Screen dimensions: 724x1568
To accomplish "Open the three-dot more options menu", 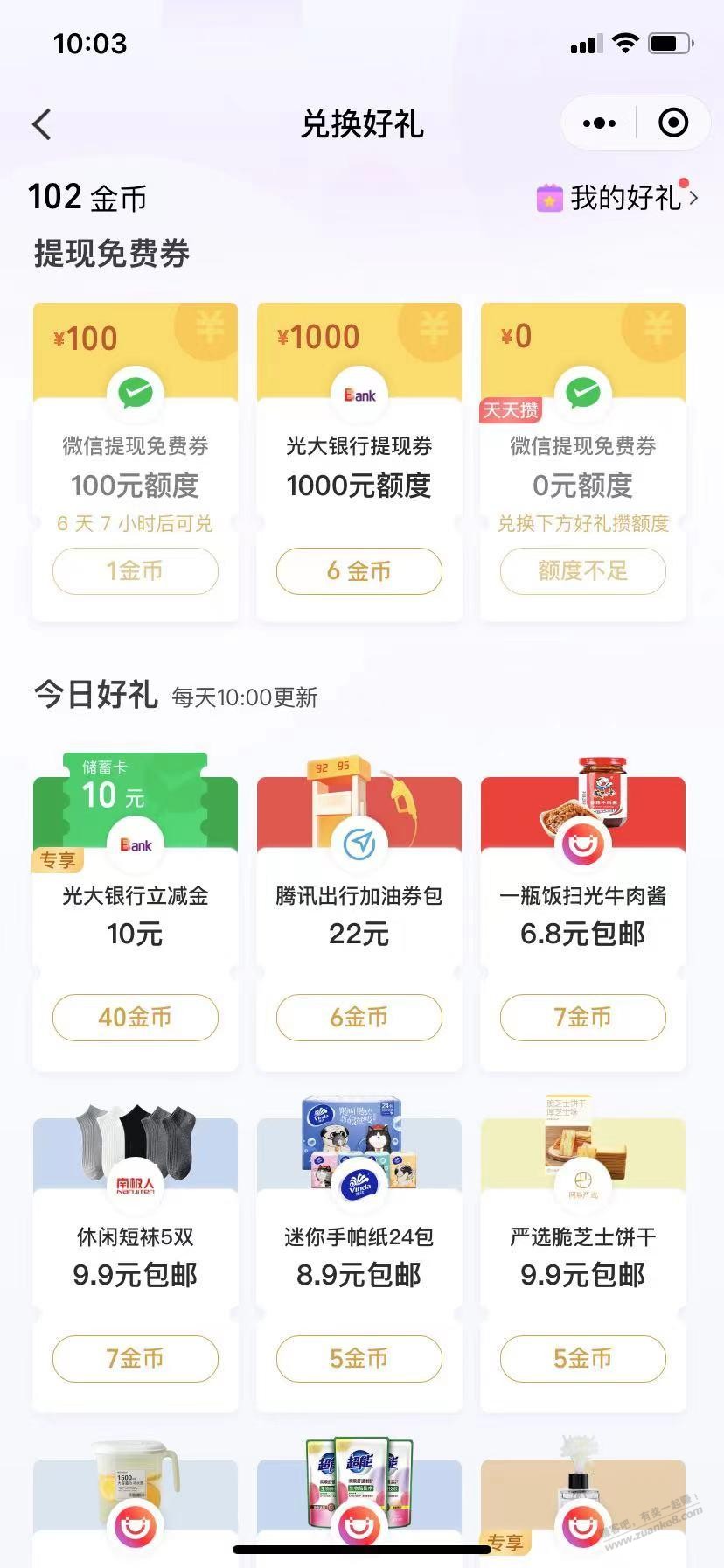I will 597,122.
